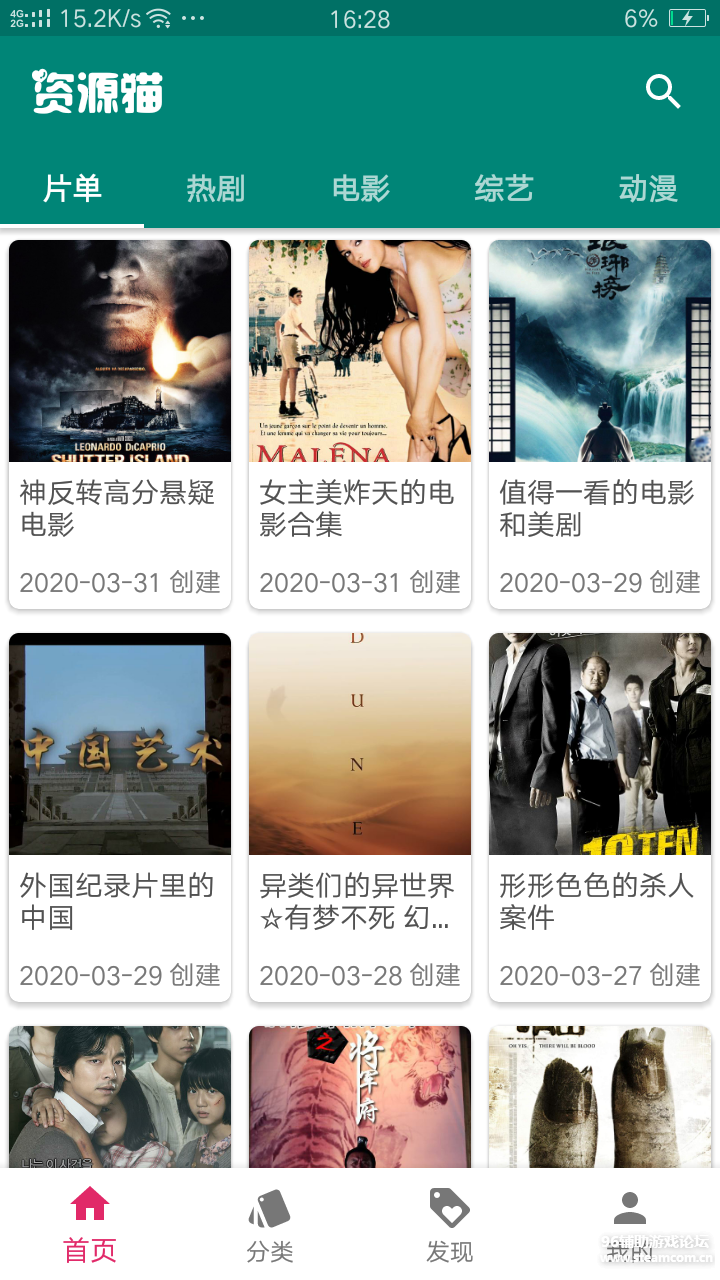Open the search magnifier icon
This screenshot has width=720, height=1280.
[663, 92]
